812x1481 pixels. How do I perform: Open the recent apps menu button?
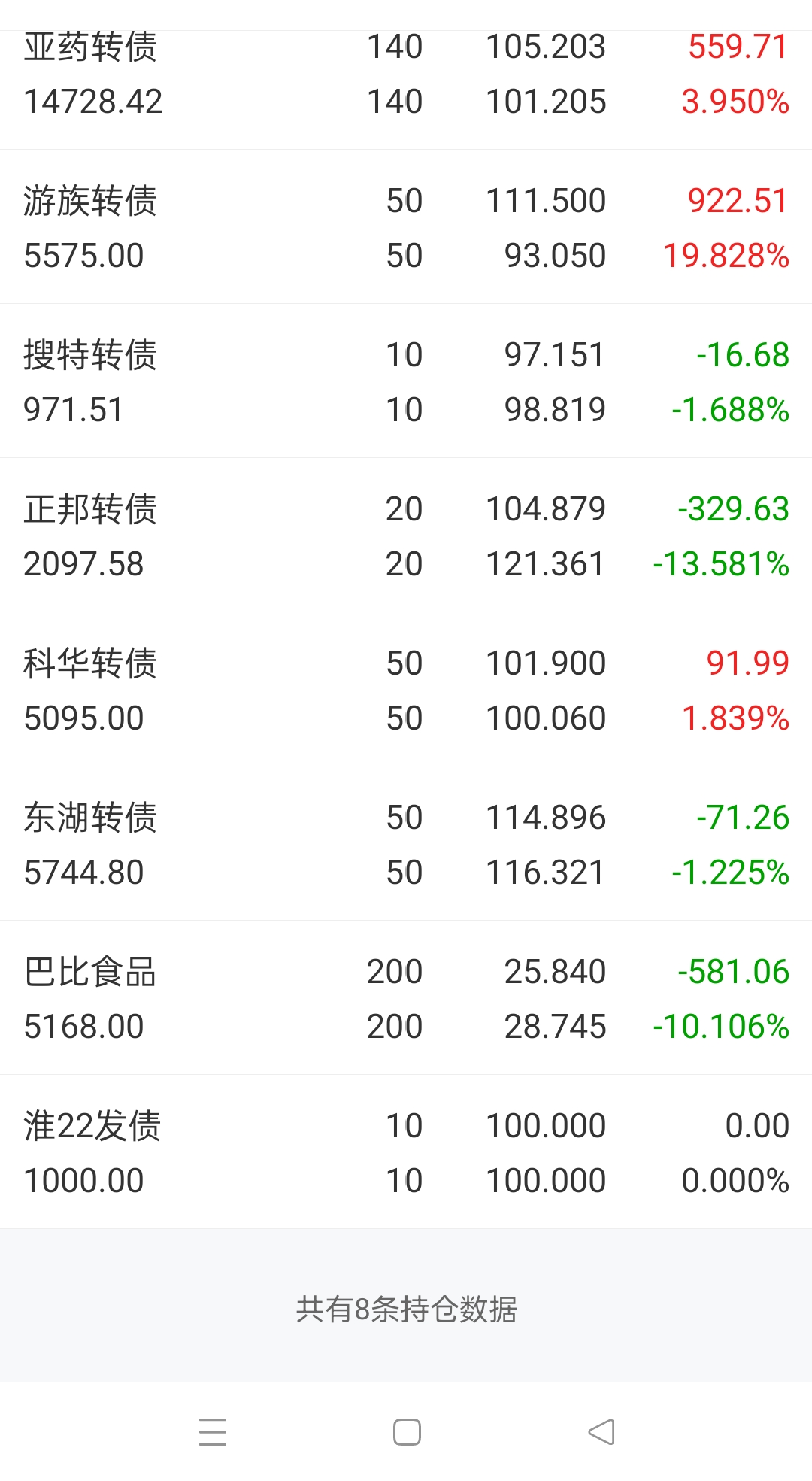(x=213, y=1431)
